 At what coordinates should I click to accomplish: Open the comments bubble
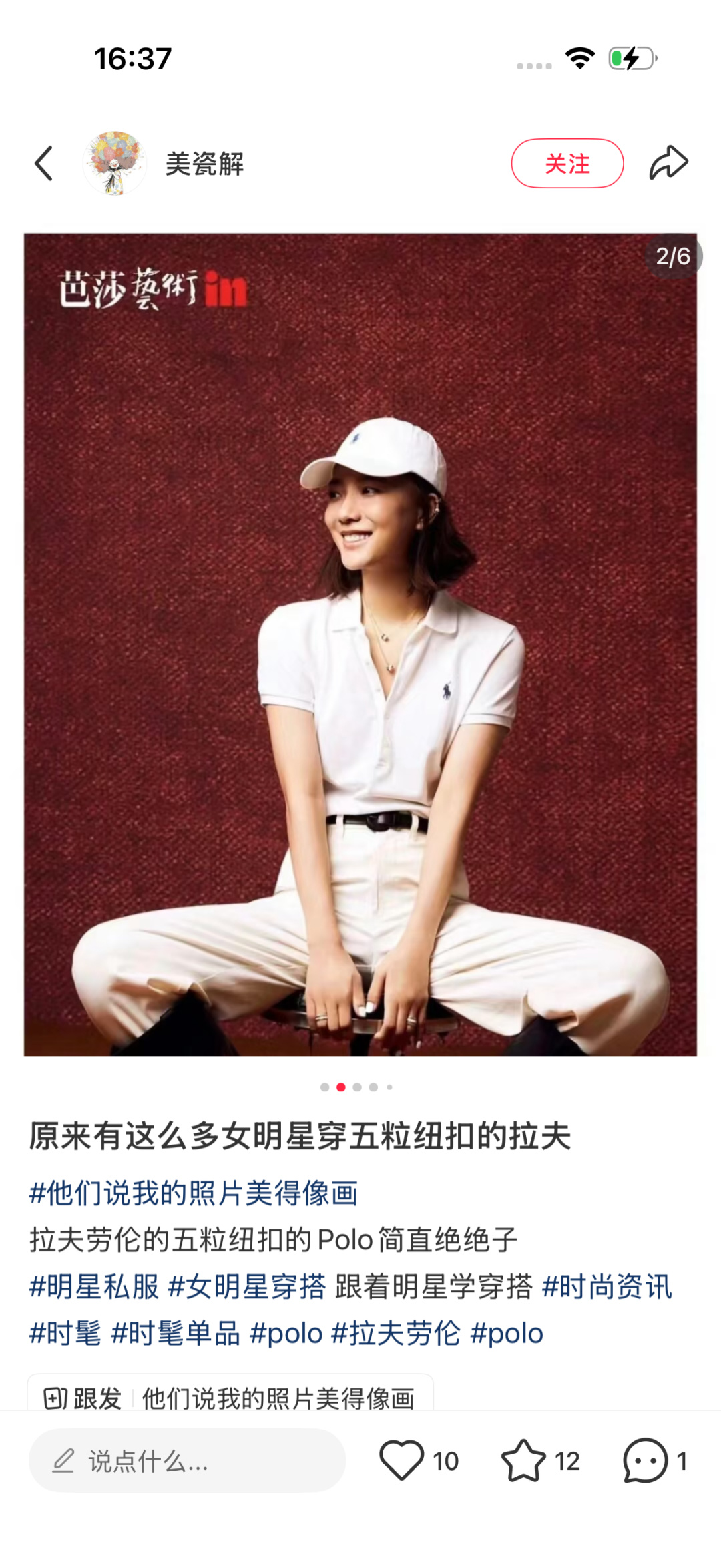tap(646, 1461)
